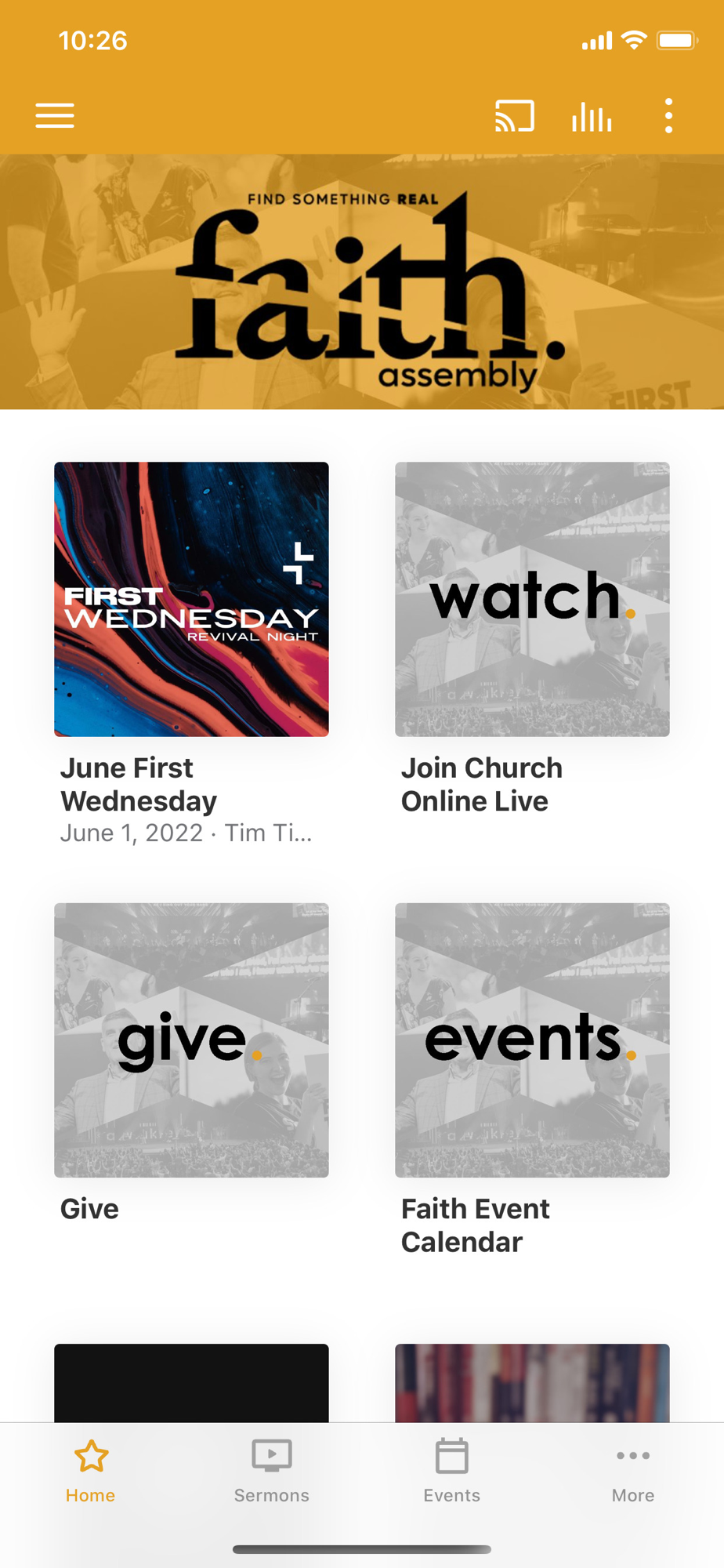
Task: Open the three-dot overflow menu
Action: (668, 116)
